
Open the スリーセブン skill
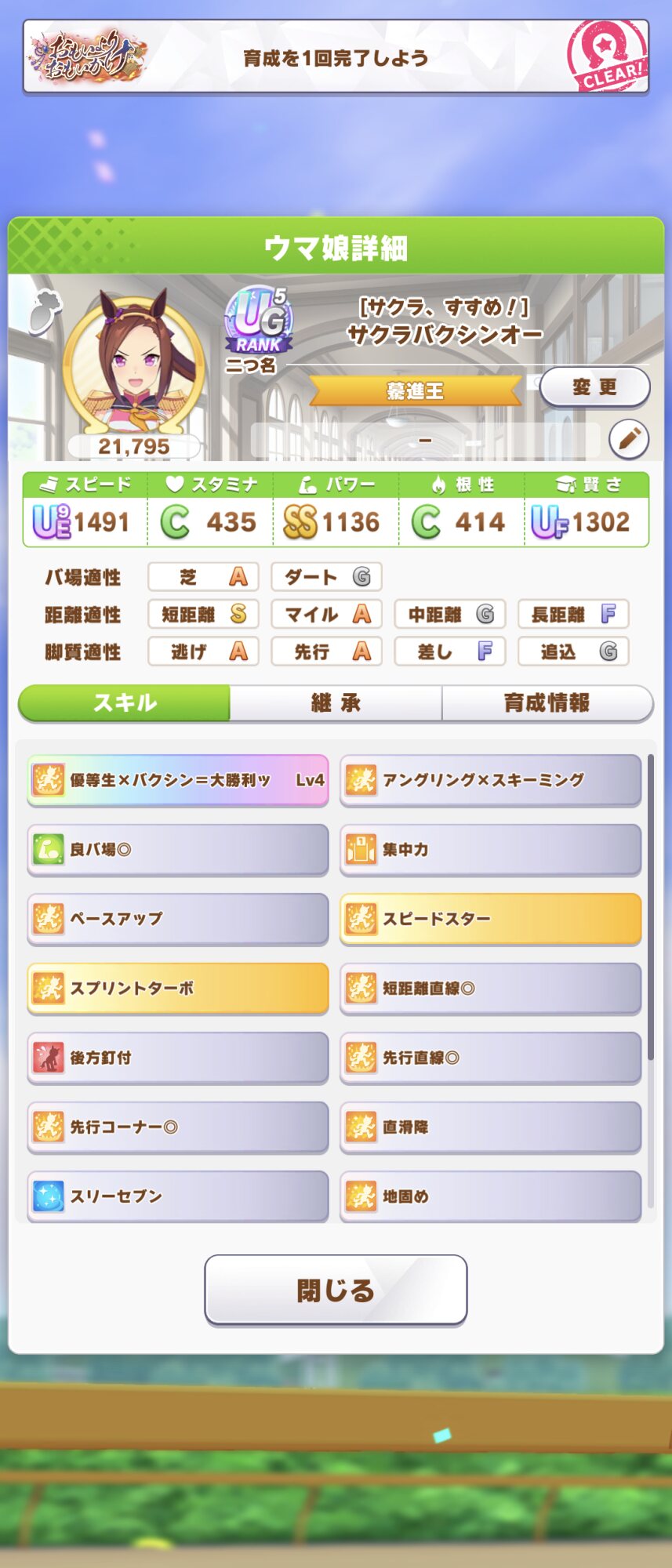pos(178,1196)
